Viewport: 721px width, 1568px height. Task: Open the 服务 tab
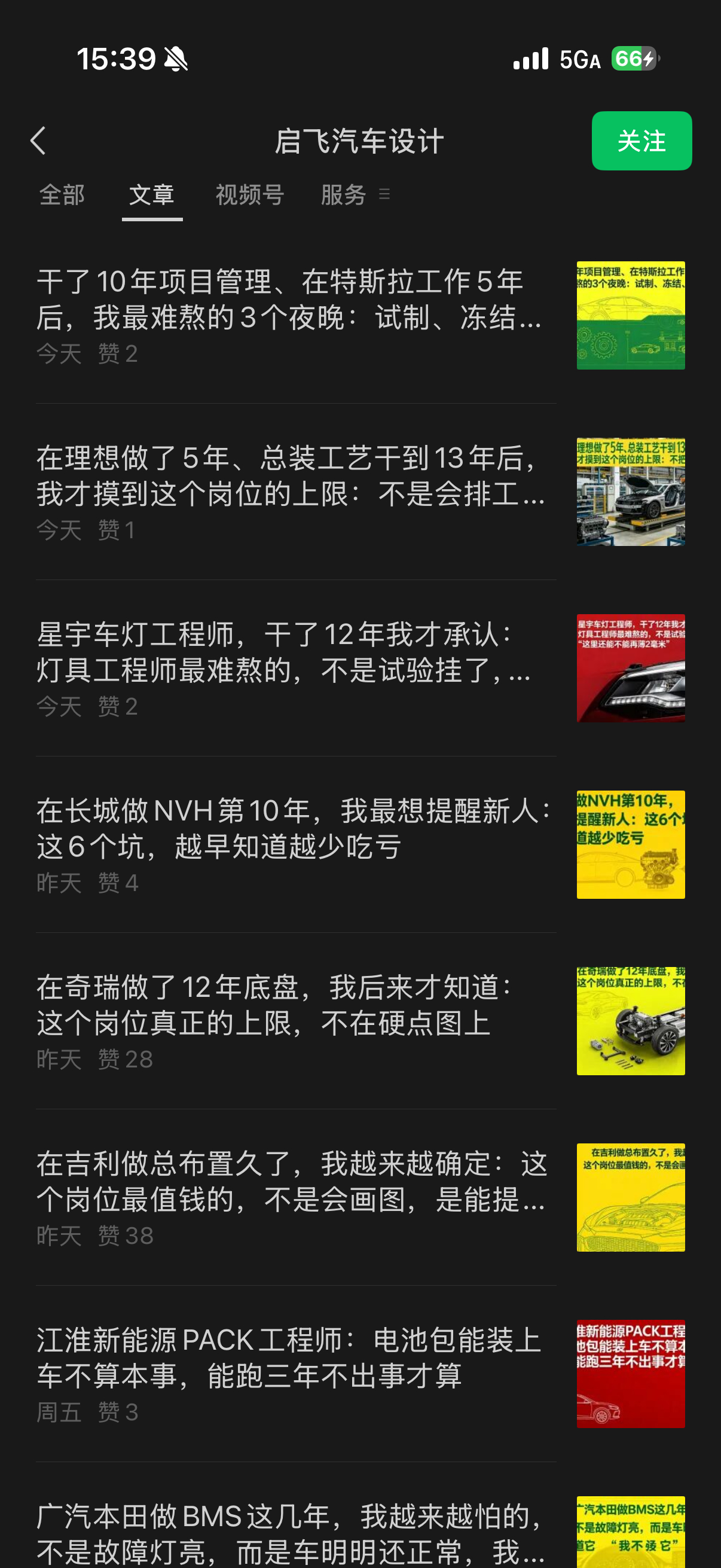[x=344, y=195]
